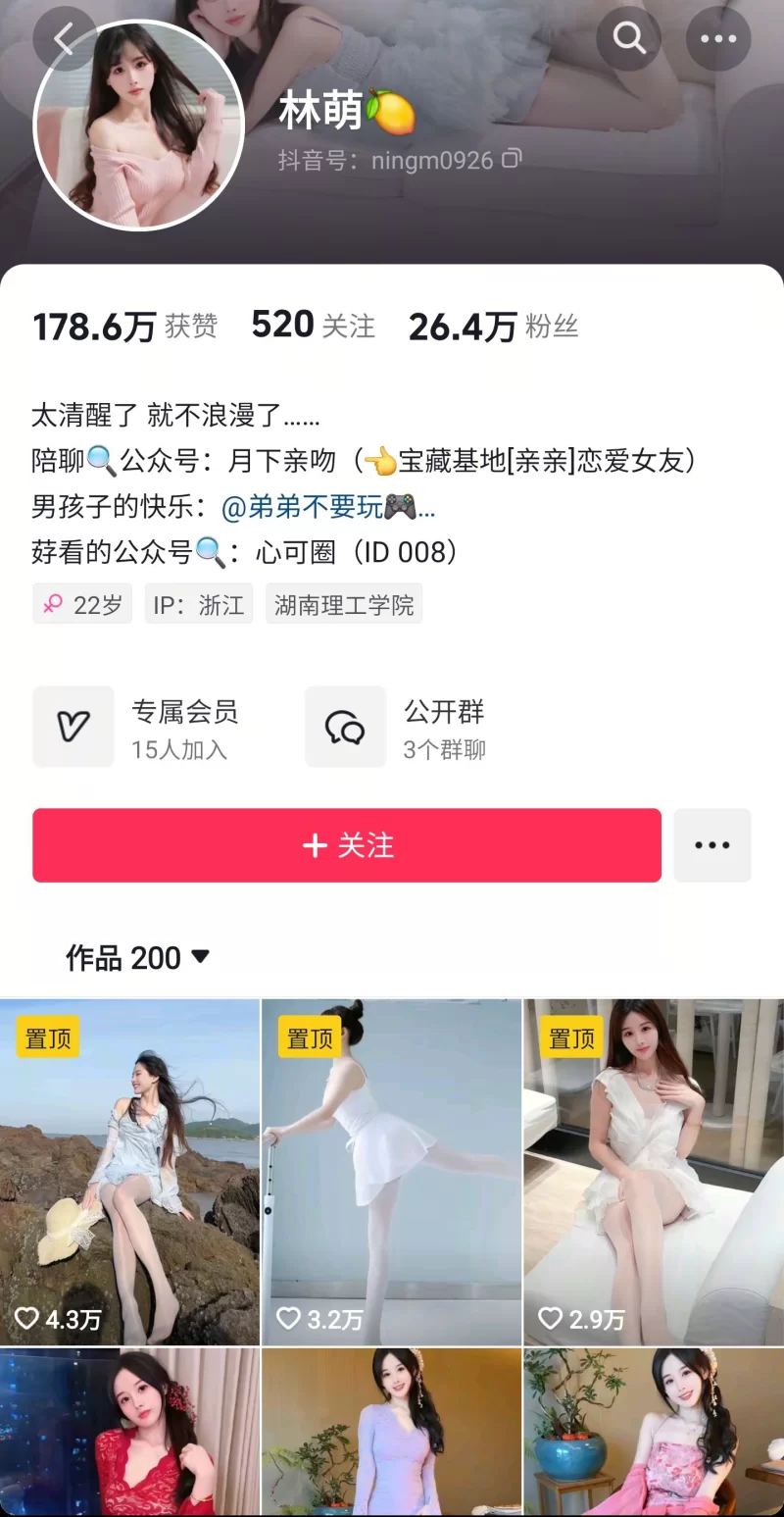Tap the 湖南理工学院 school tag

click(x=344, y=604)
